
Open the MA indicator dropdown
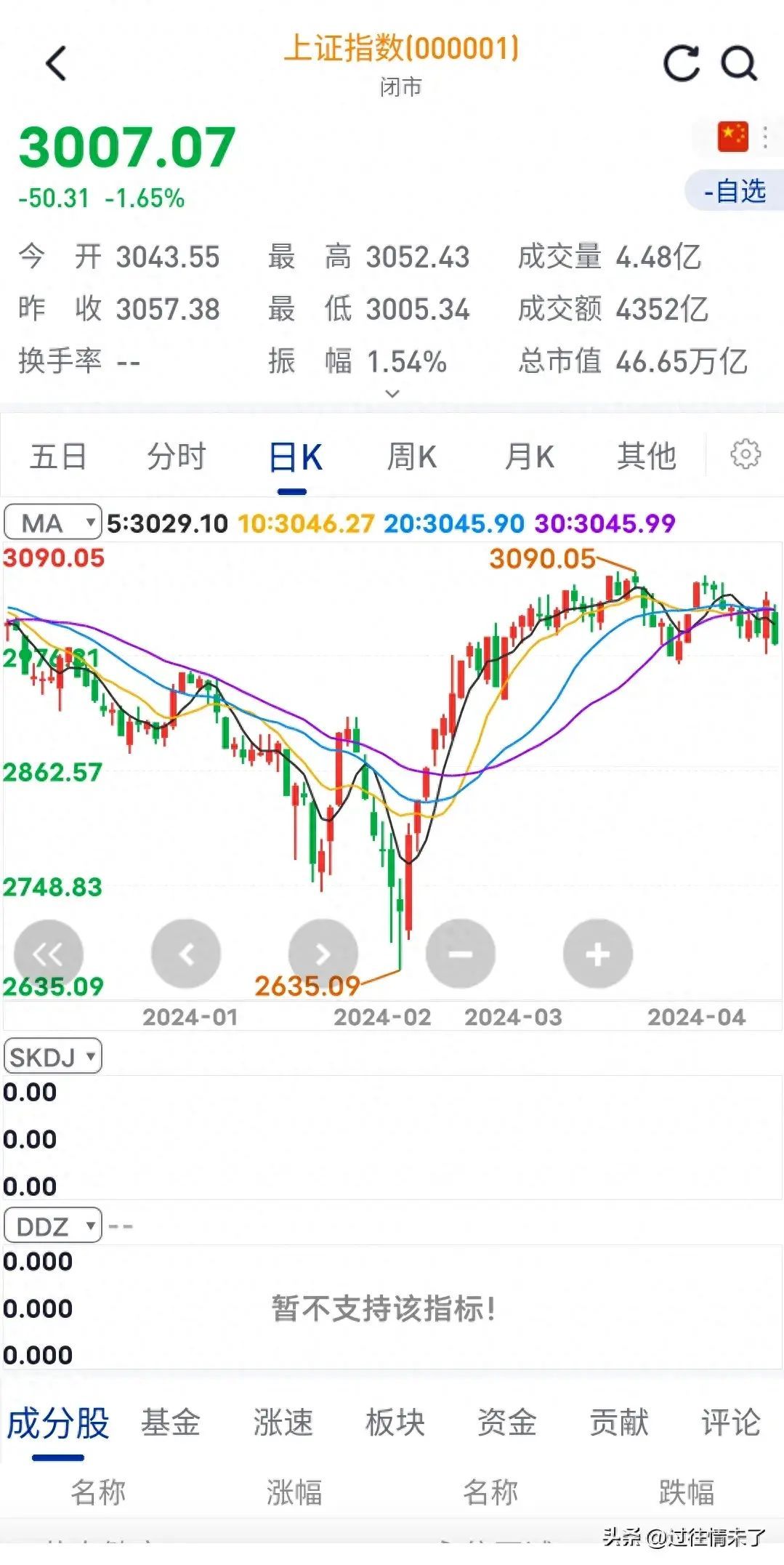click(52, 523)
